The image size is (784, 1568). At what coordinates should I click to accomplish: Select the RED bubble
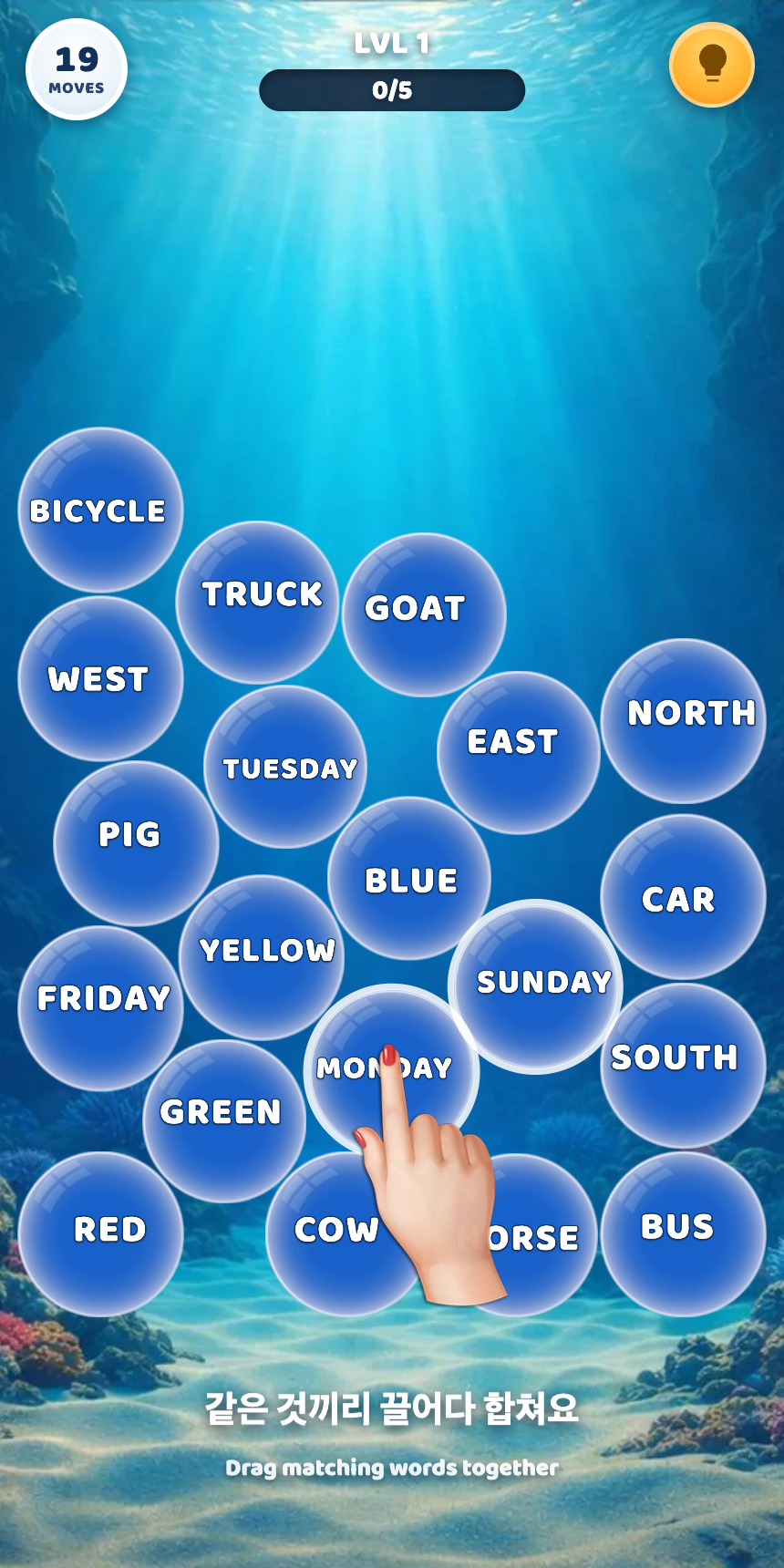(100, 1234)
